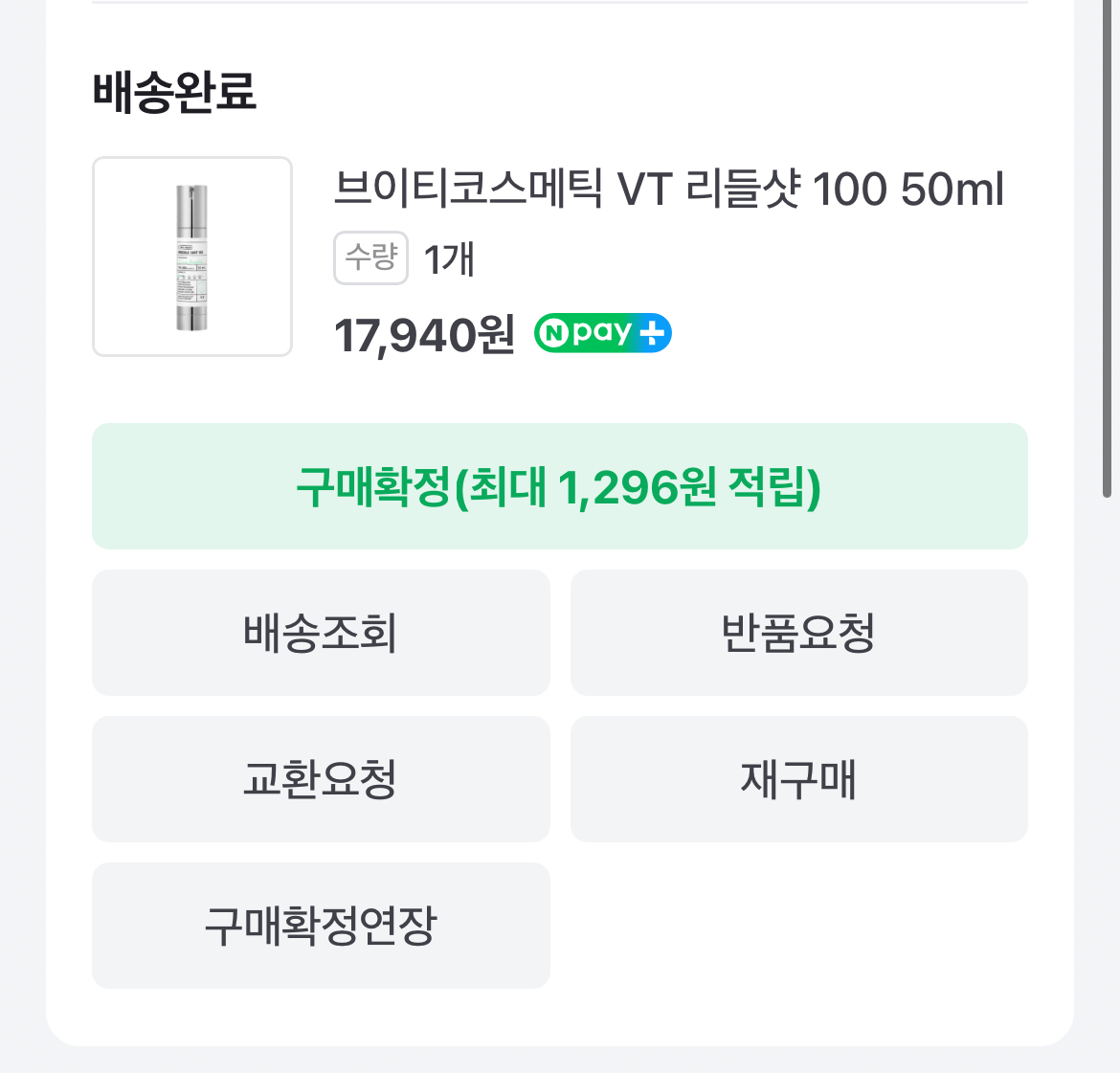This screenshot has width=1120, height=1073.
Task: Extend purchase confirmation with 구매확정연장
Action: point(321,926)
